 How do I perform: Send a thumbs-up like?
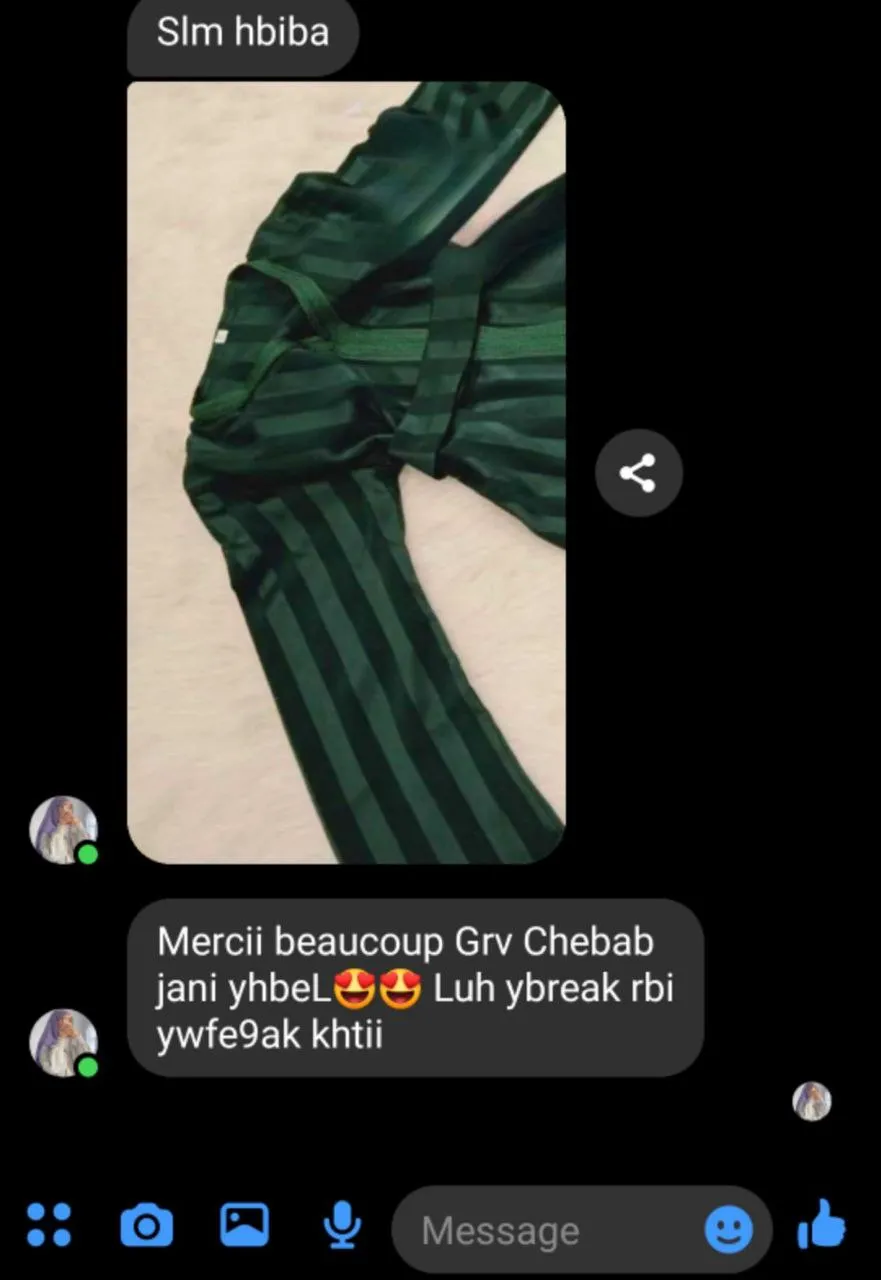pos(822,1226)
